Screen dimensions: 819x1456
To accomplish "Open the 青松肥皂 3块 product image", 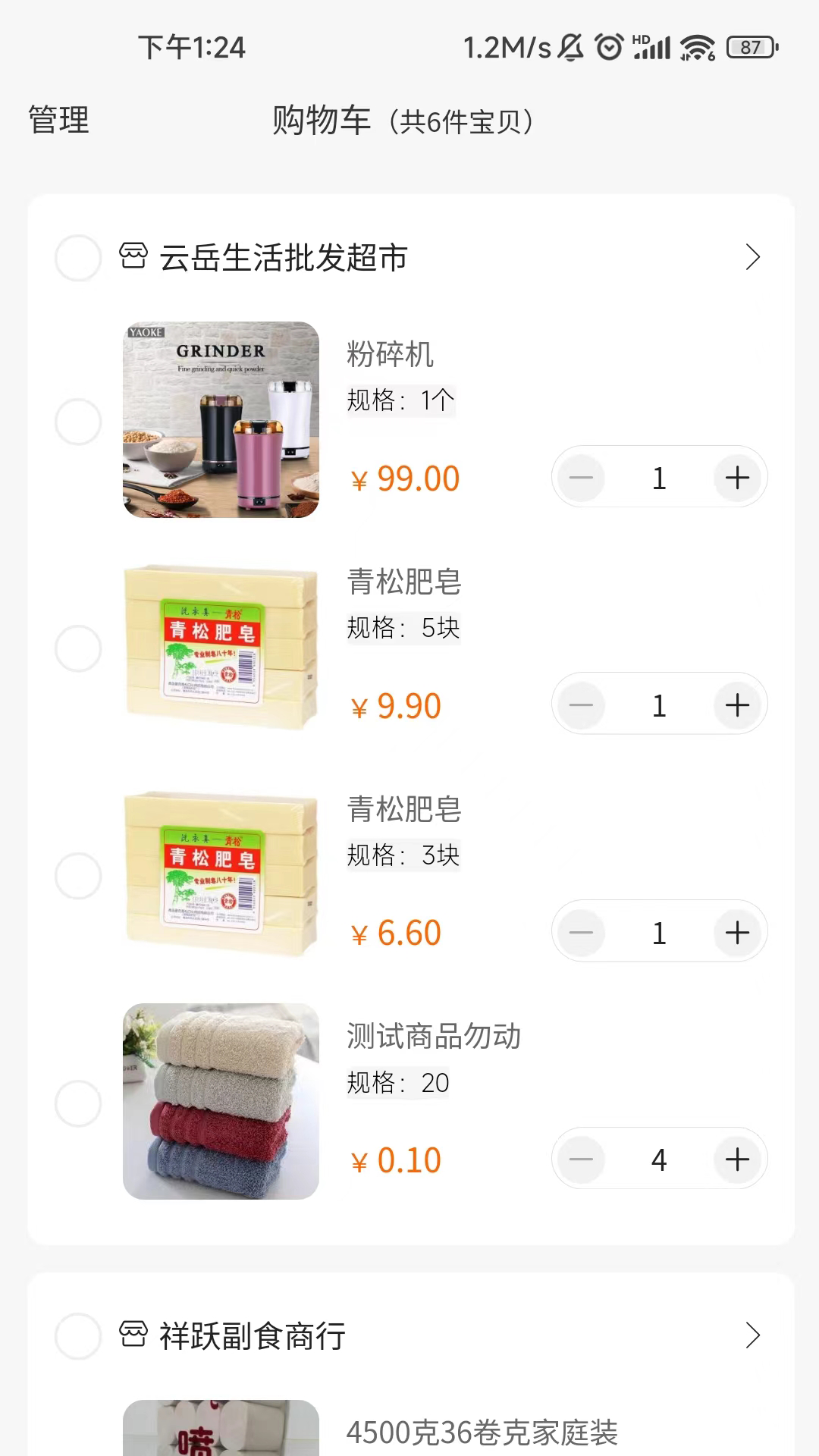I will [221, 874].
